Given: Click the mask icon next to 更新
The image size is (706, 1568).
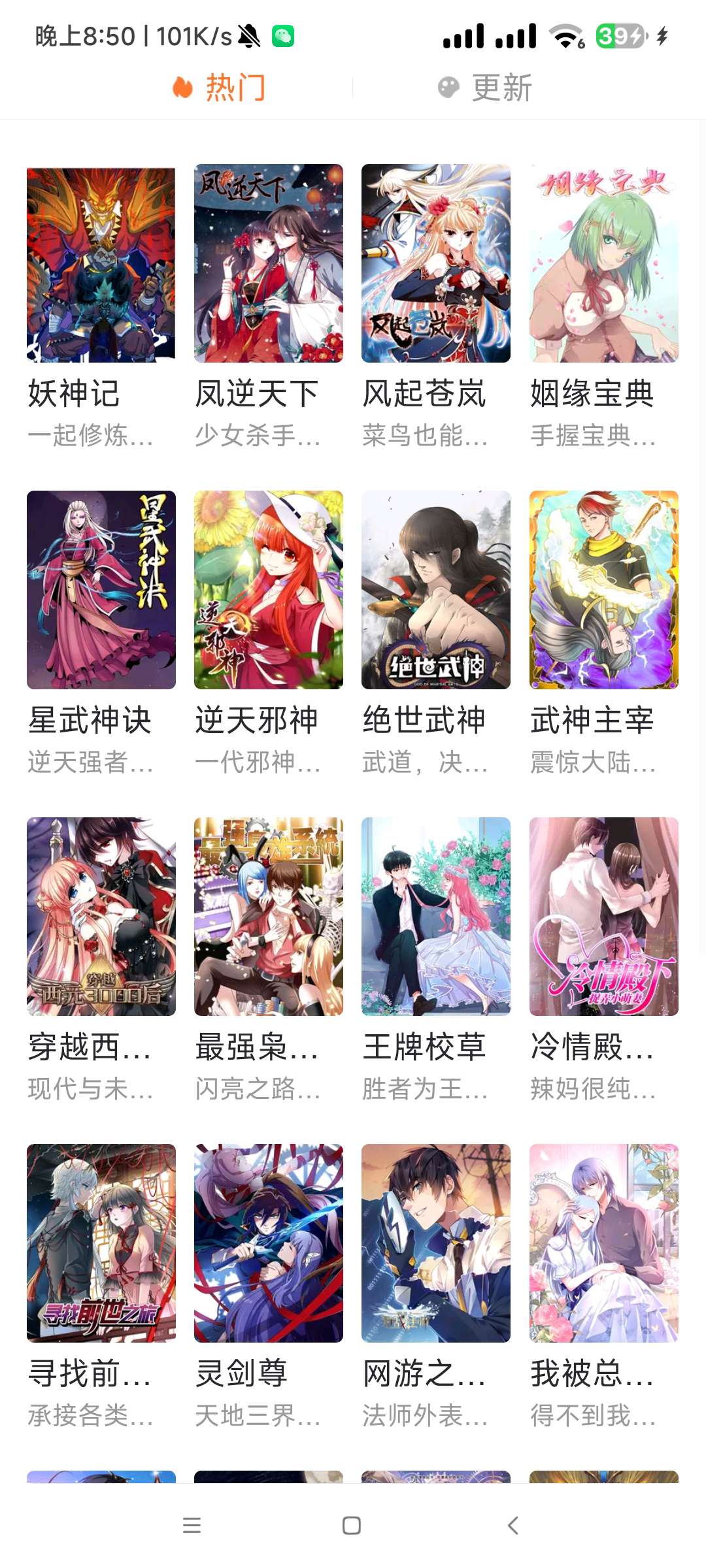Looking at the screenshot, I should tap(450, 88).
